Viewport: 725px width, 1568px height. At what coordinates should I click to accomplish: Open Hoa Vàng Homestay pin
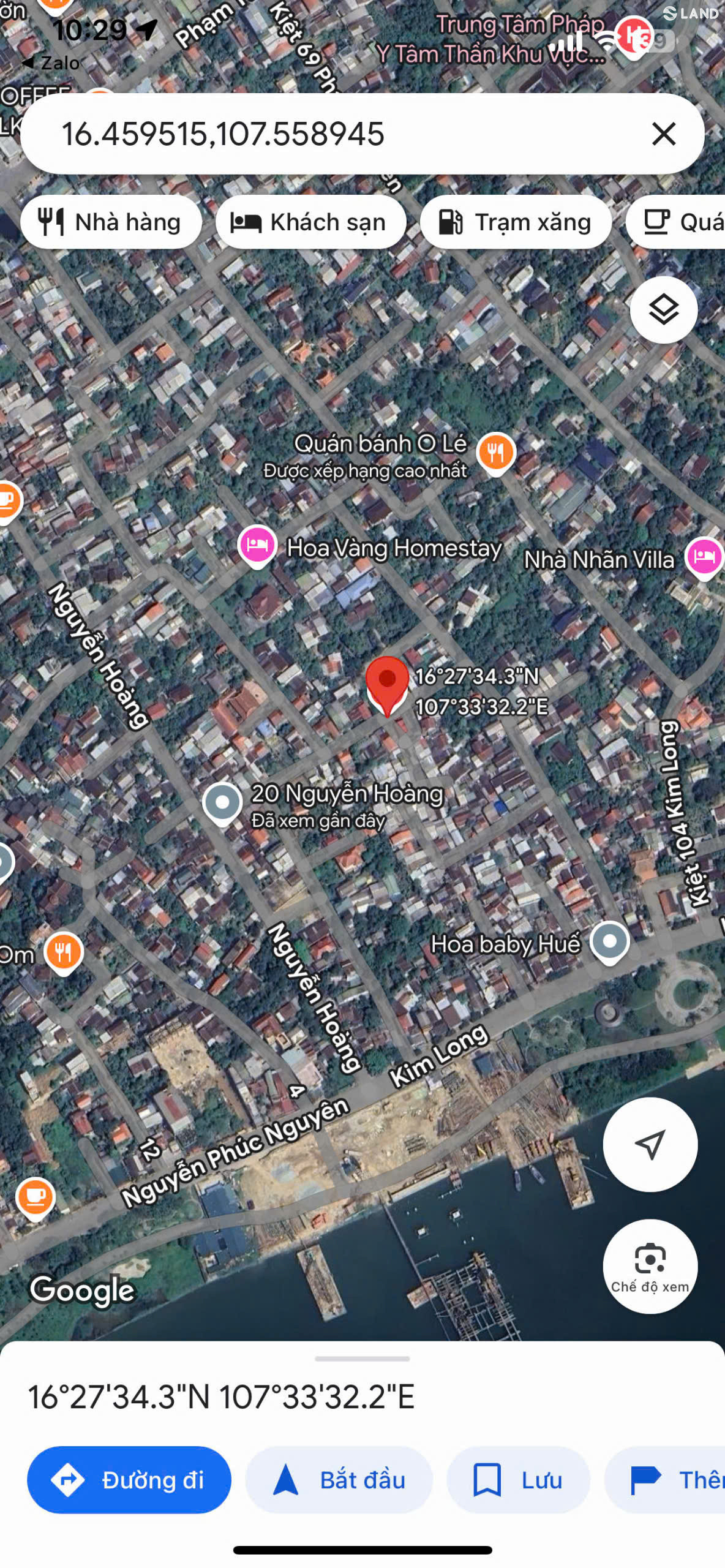click(257, 545)
